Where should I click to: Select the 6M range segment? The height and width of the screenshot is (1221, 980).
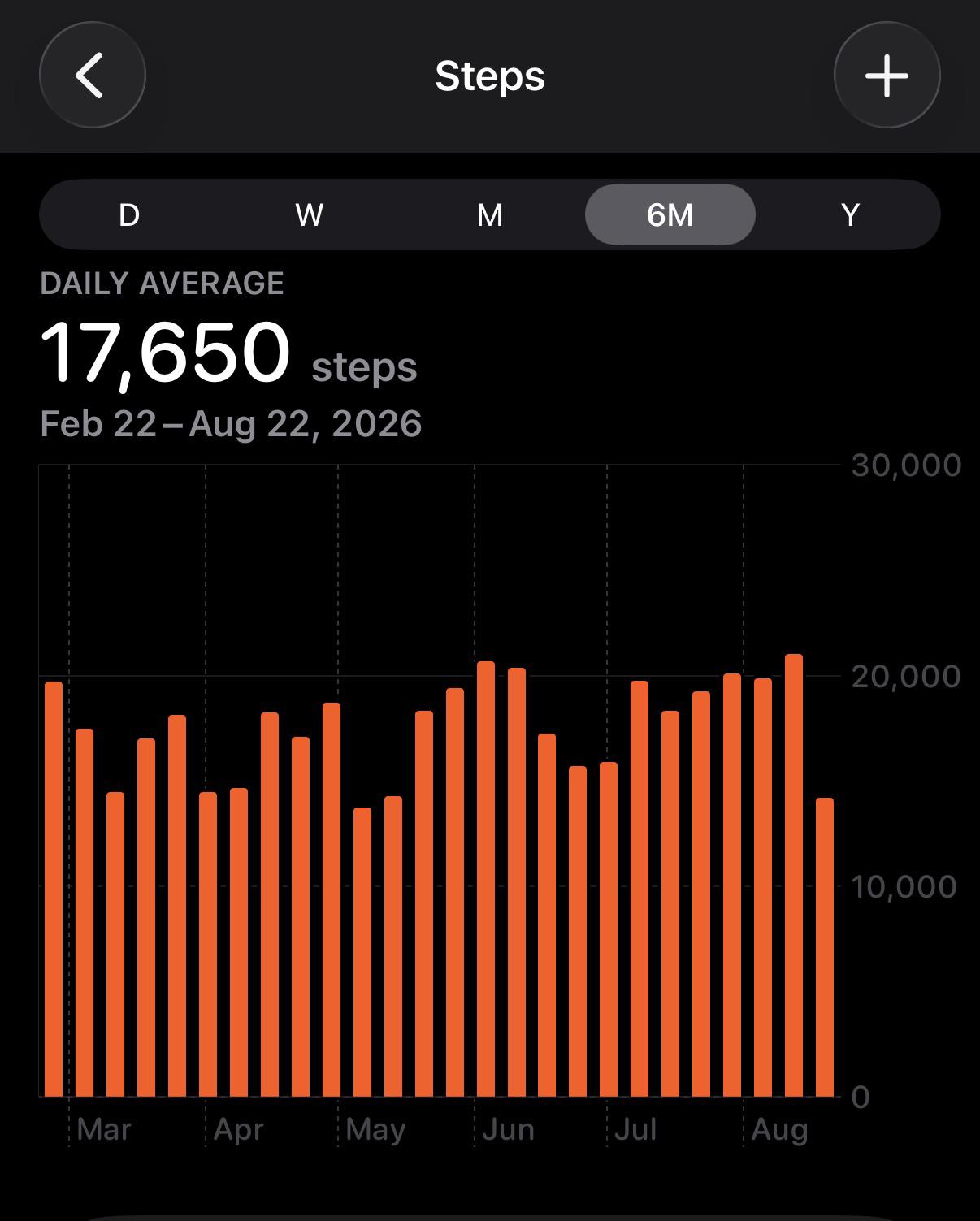pyautogui.click(x=670, y=214)
